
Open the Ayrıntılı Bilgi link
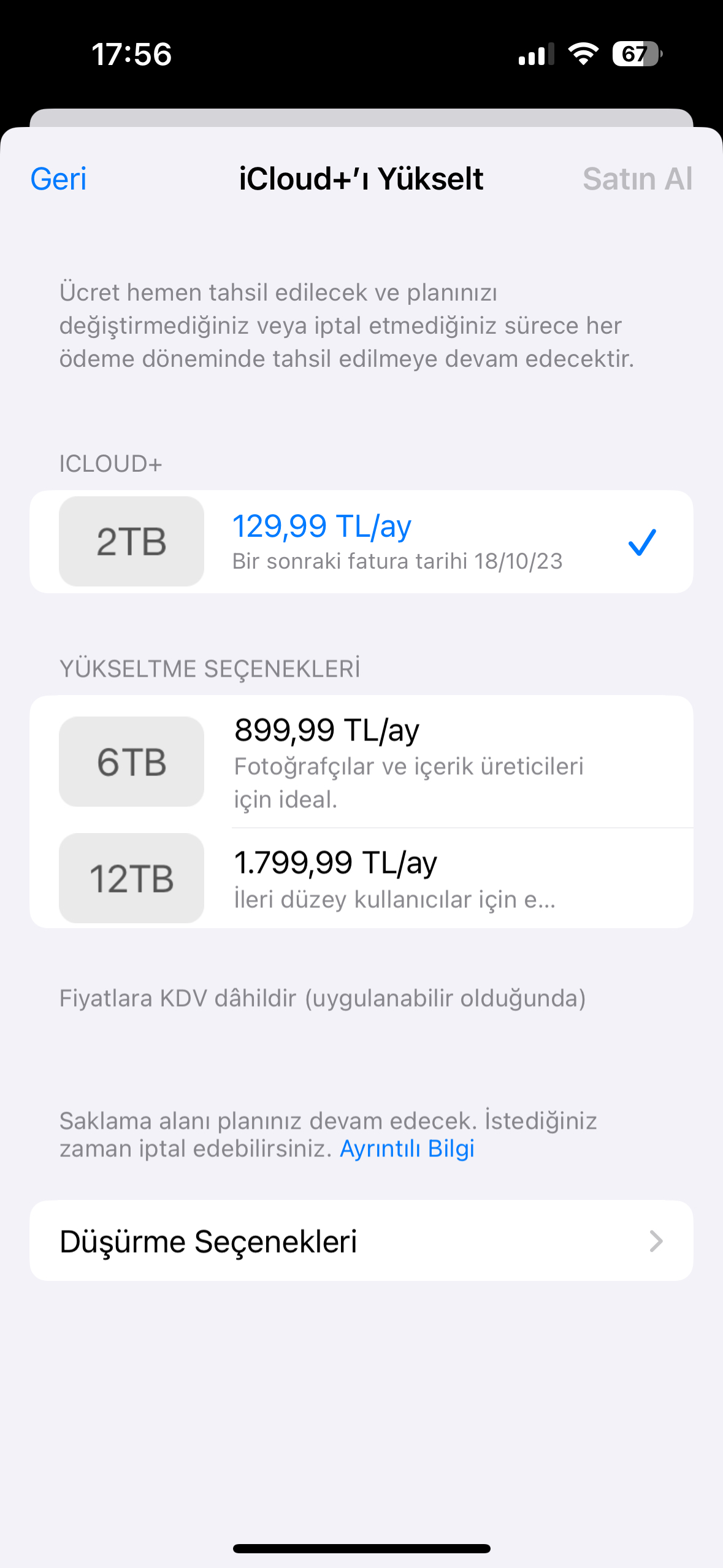tap(407, 1148)
